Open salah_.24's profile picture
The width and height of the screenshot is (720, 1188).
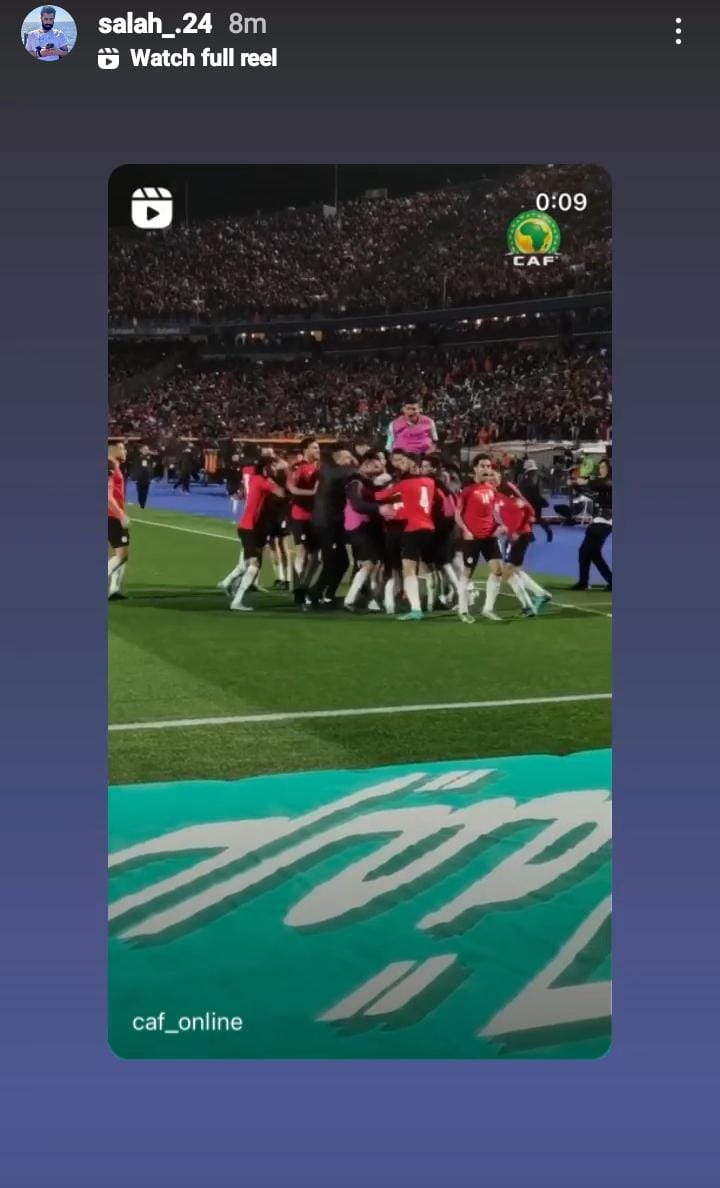coord(48,33)
